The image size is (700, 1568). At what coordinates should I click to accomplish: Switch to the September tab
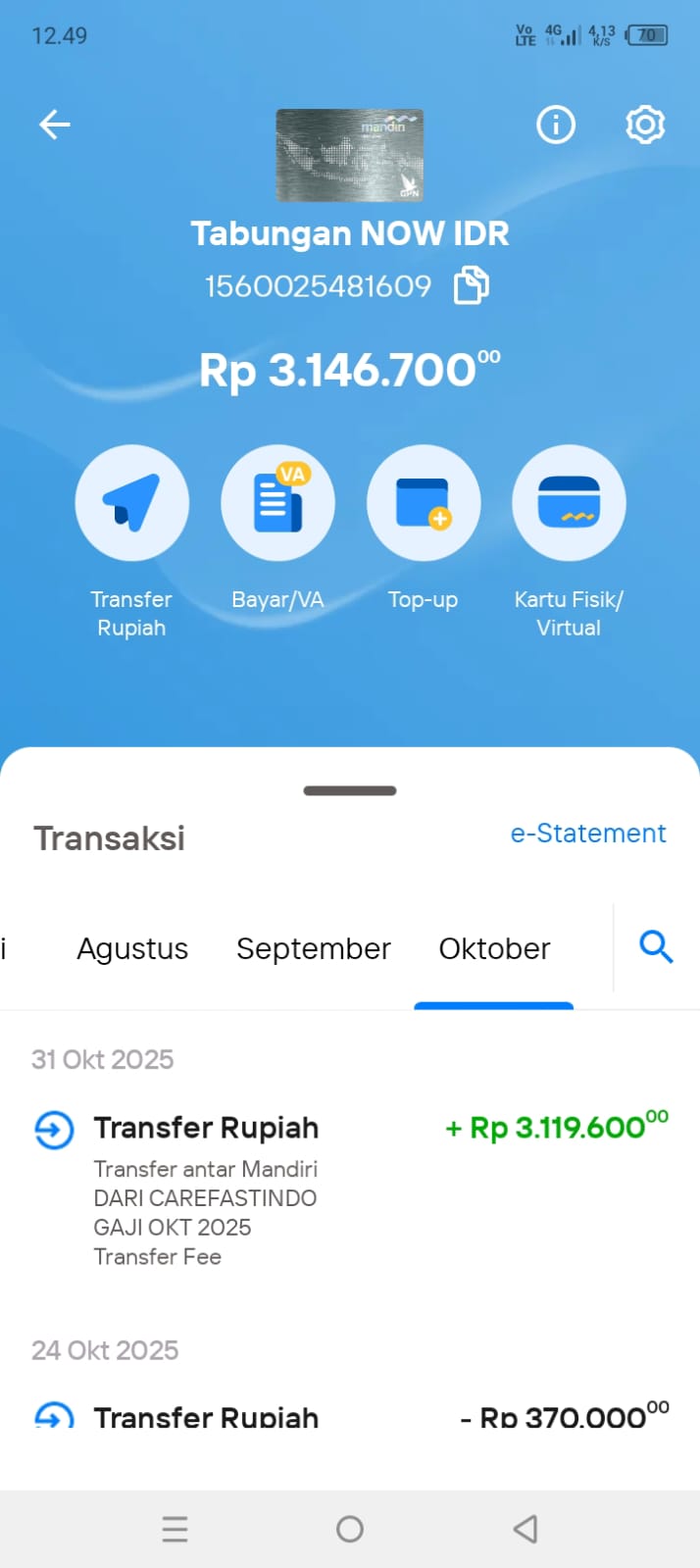(x=314, y=948)
